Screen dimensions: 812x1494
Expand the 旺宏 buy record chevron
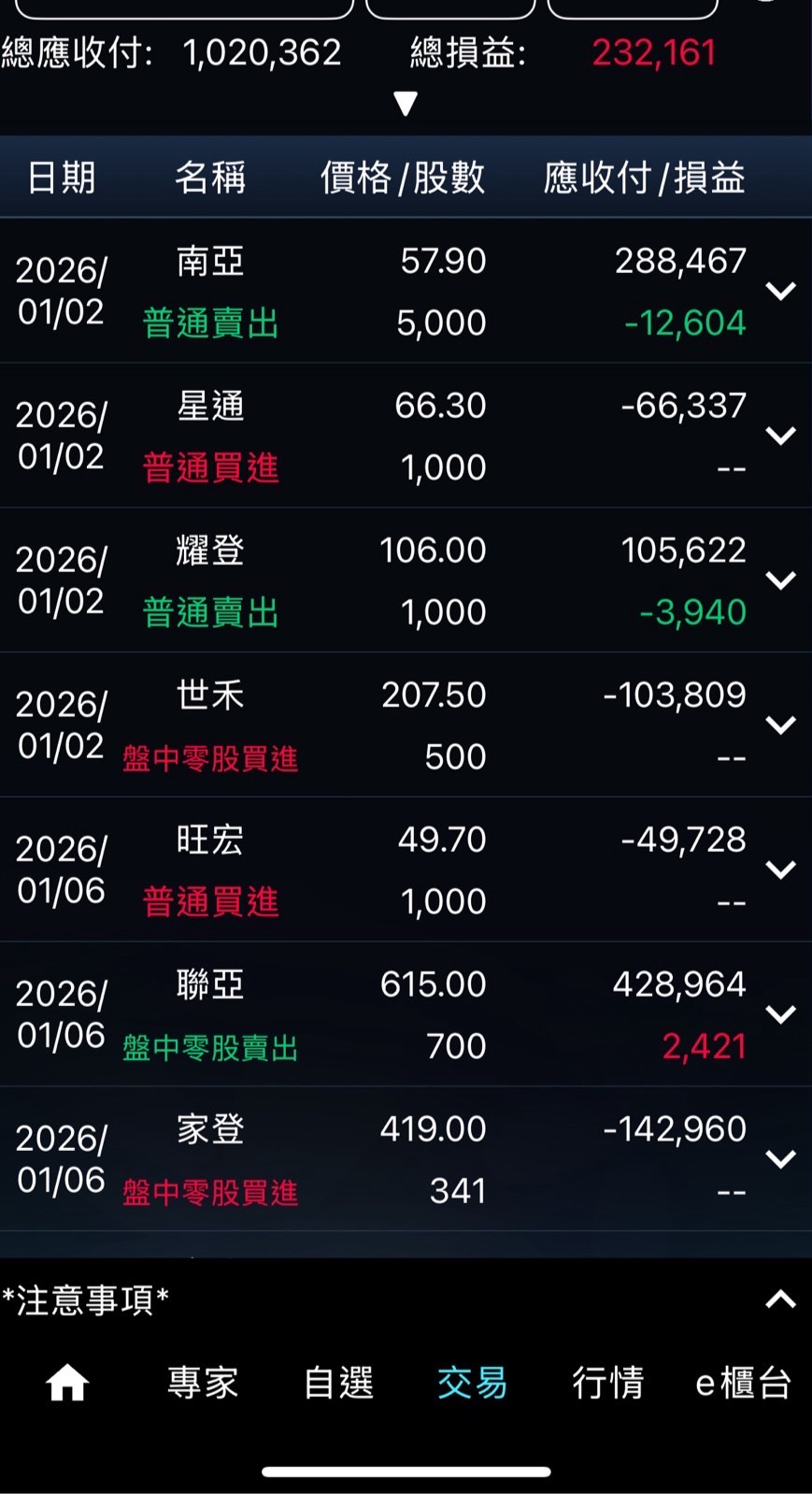pos(780,869)
